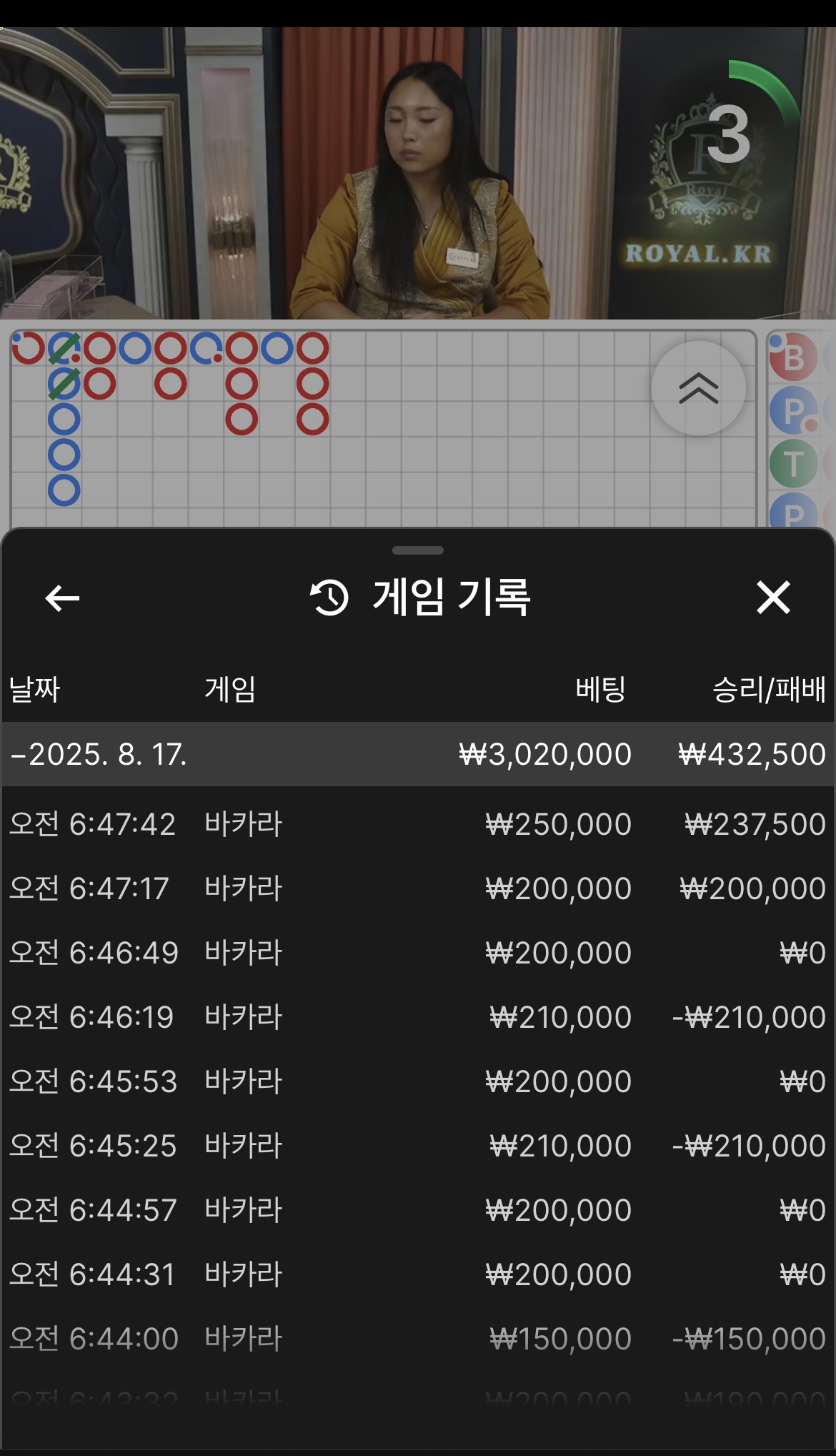
Task: Expand the scoreboard with double-chevron button
Action: click(698, 388)
